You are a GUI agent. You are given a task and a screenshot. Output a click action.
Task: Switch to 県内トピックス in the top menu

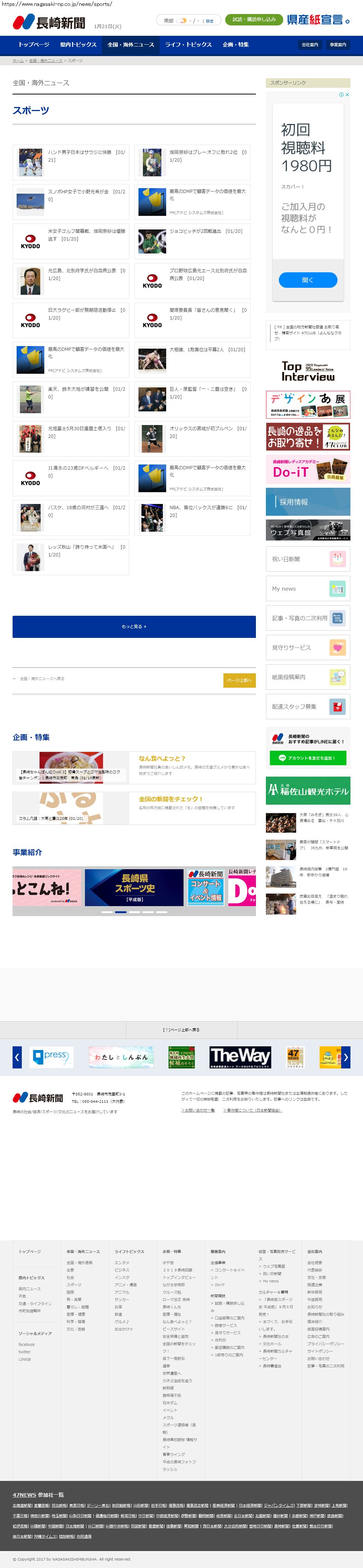pos(78,45)
